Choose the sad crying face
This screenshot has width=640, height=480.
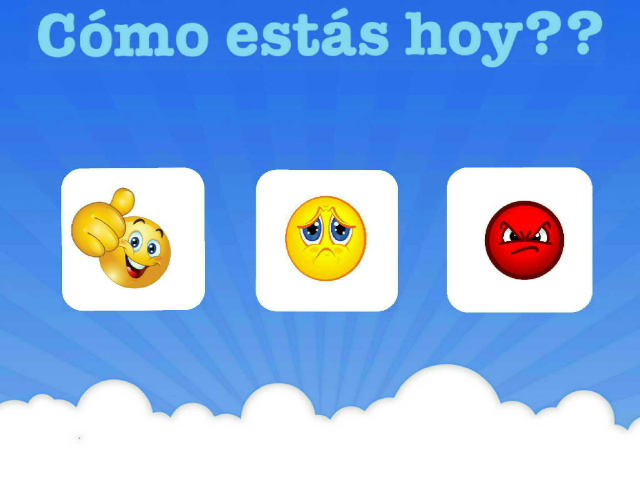coord(326,240)
